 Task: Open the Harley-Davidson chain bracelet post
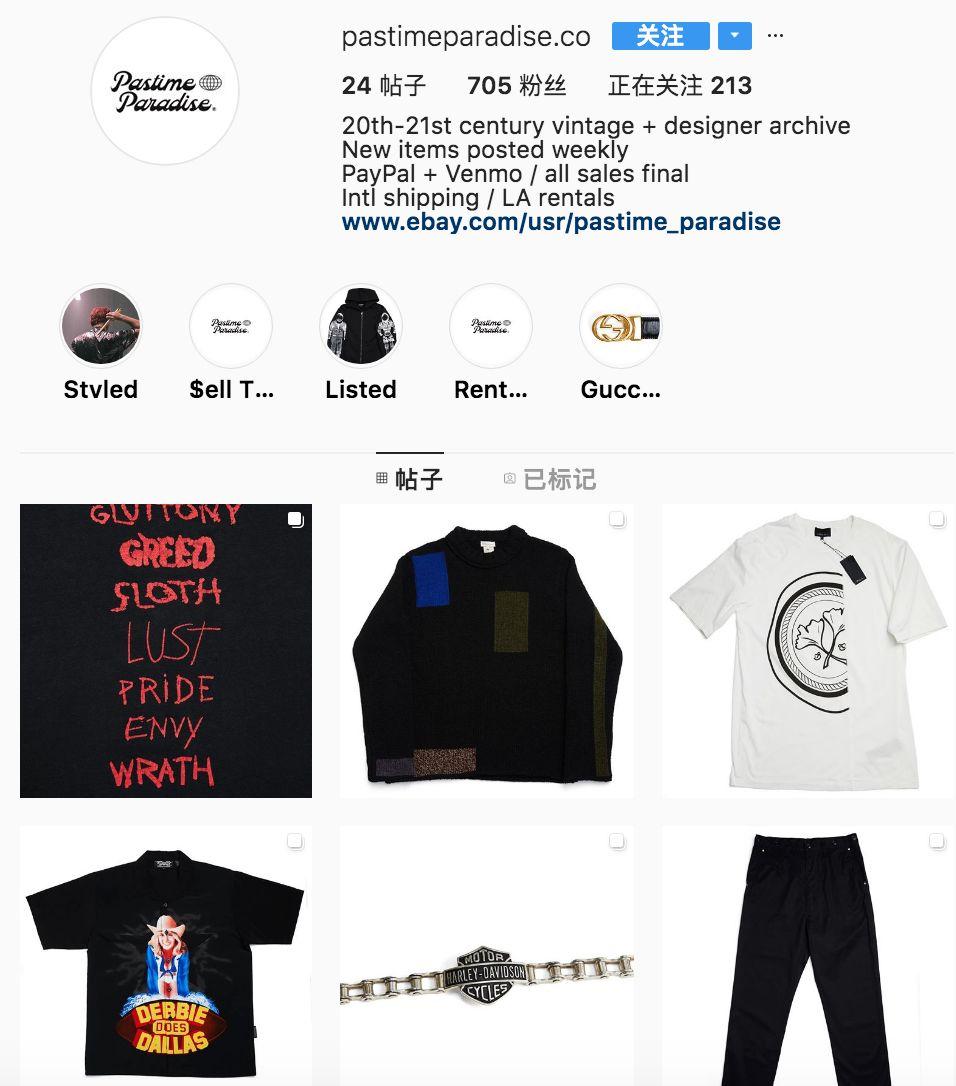[487, 955]
